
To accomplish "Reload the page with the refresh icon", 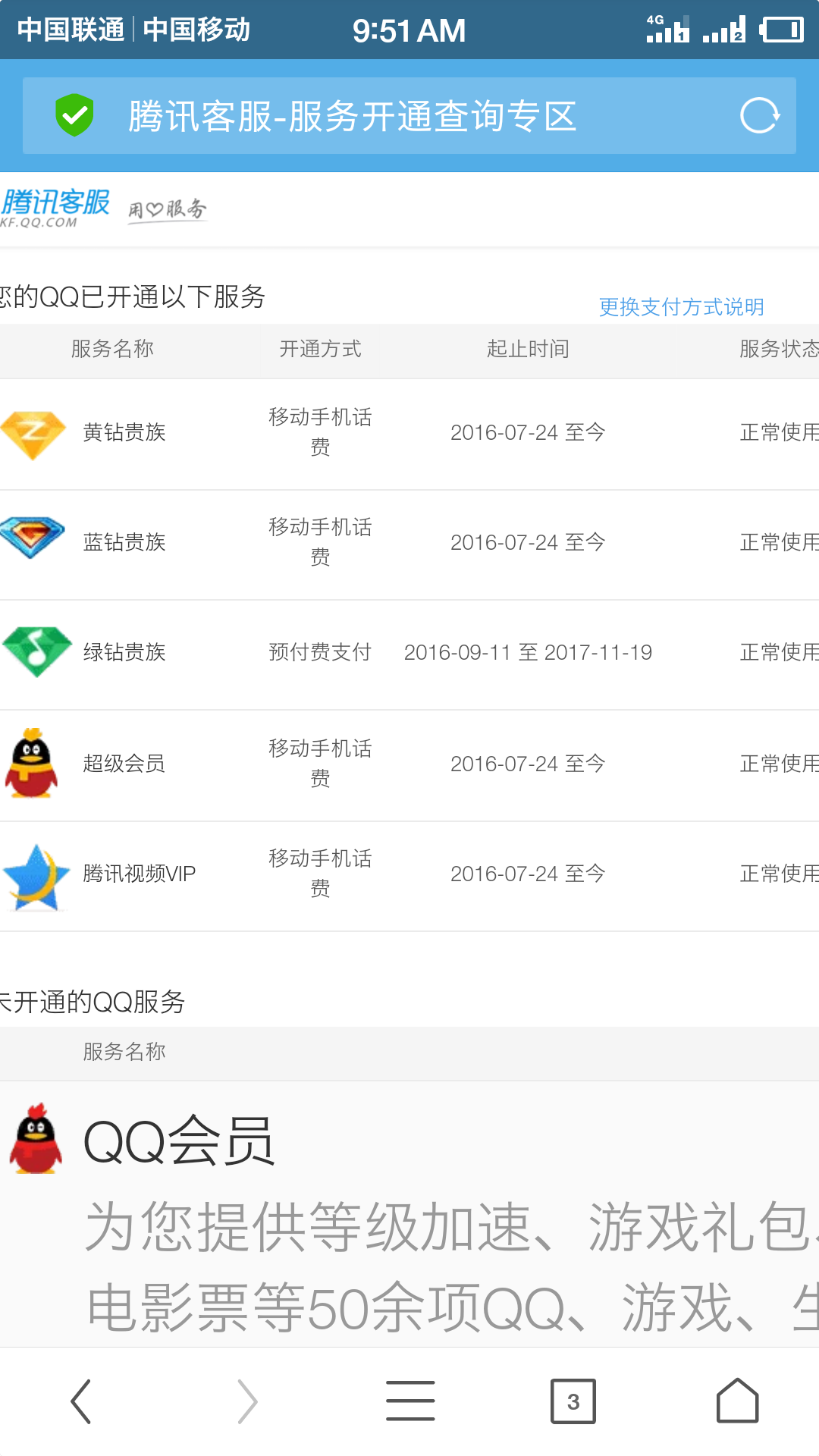I will (760, 116).
